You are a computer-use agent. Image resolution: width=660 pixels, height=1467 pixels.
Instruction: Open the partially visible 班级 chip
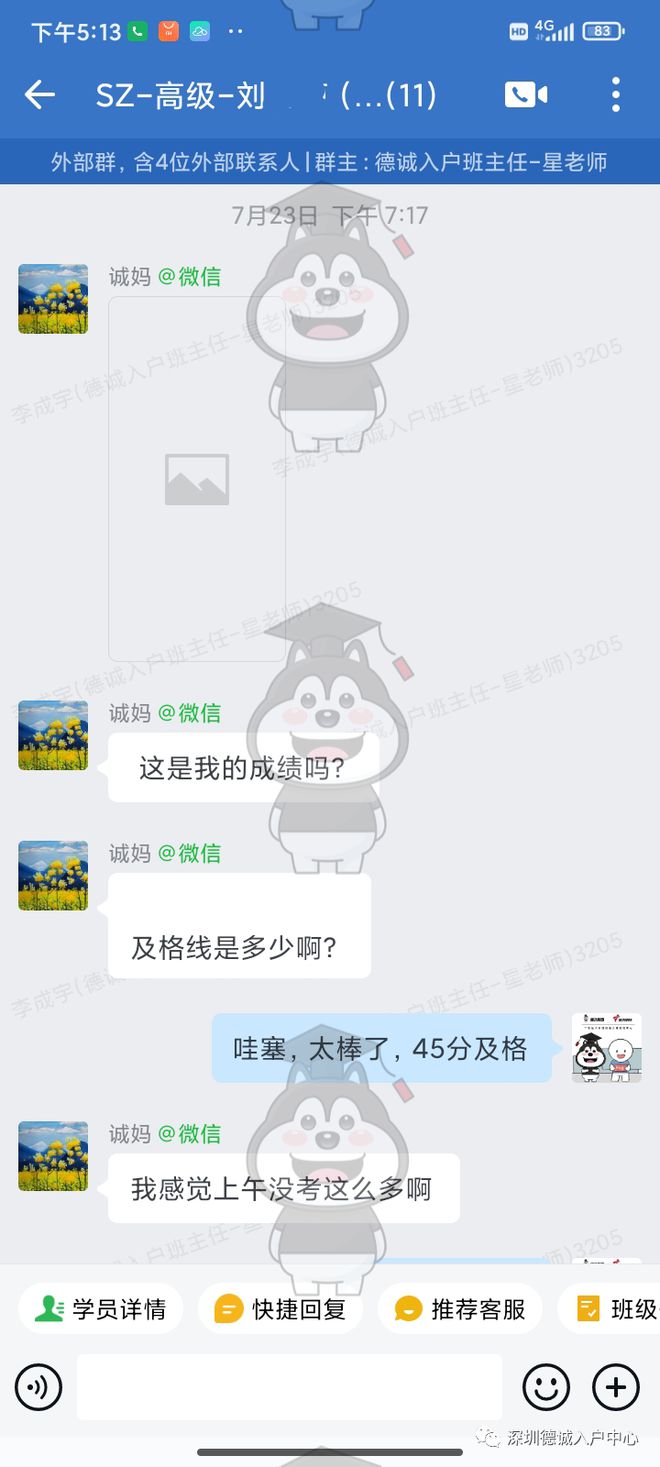click(618, 1309)
